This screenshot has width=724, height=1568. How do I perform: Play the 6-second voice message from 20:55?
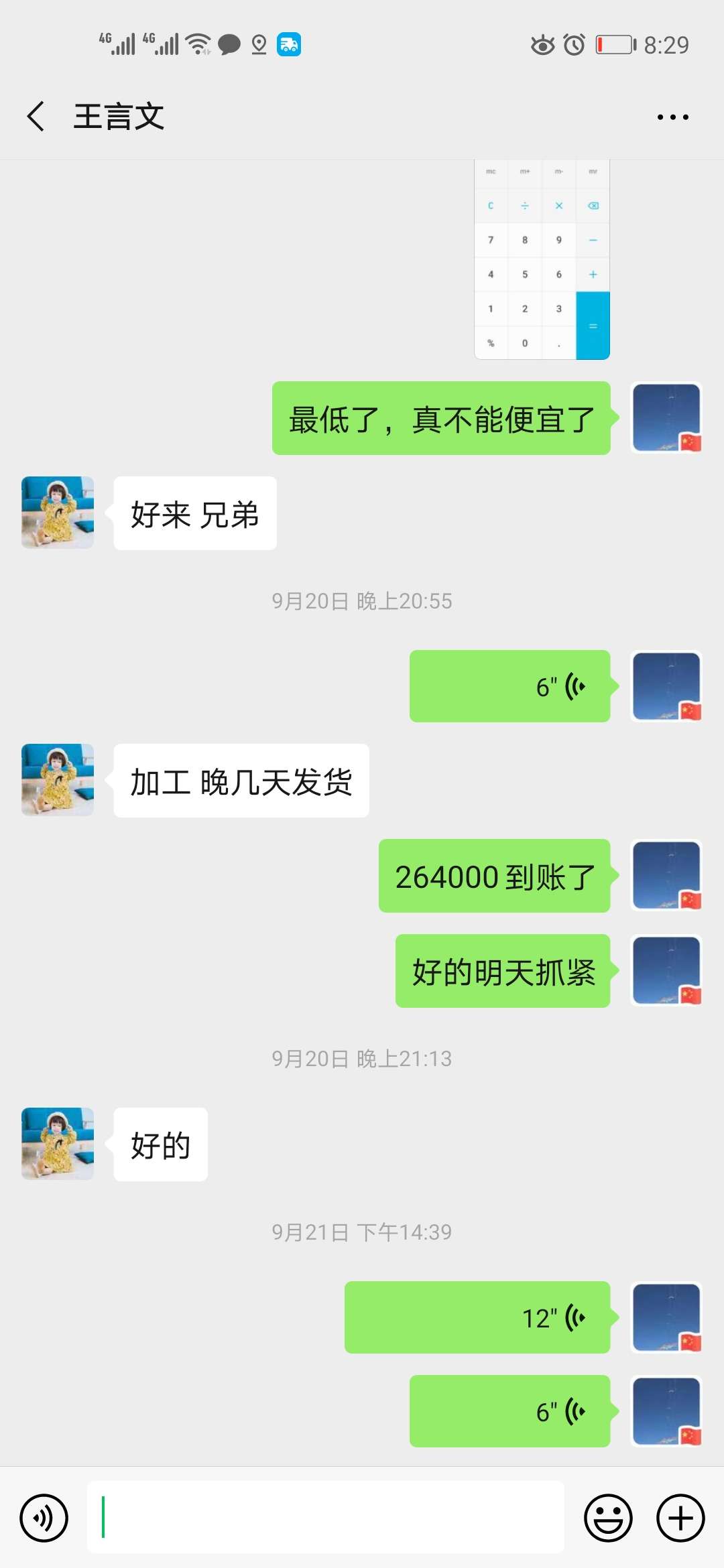click(510, 686)
